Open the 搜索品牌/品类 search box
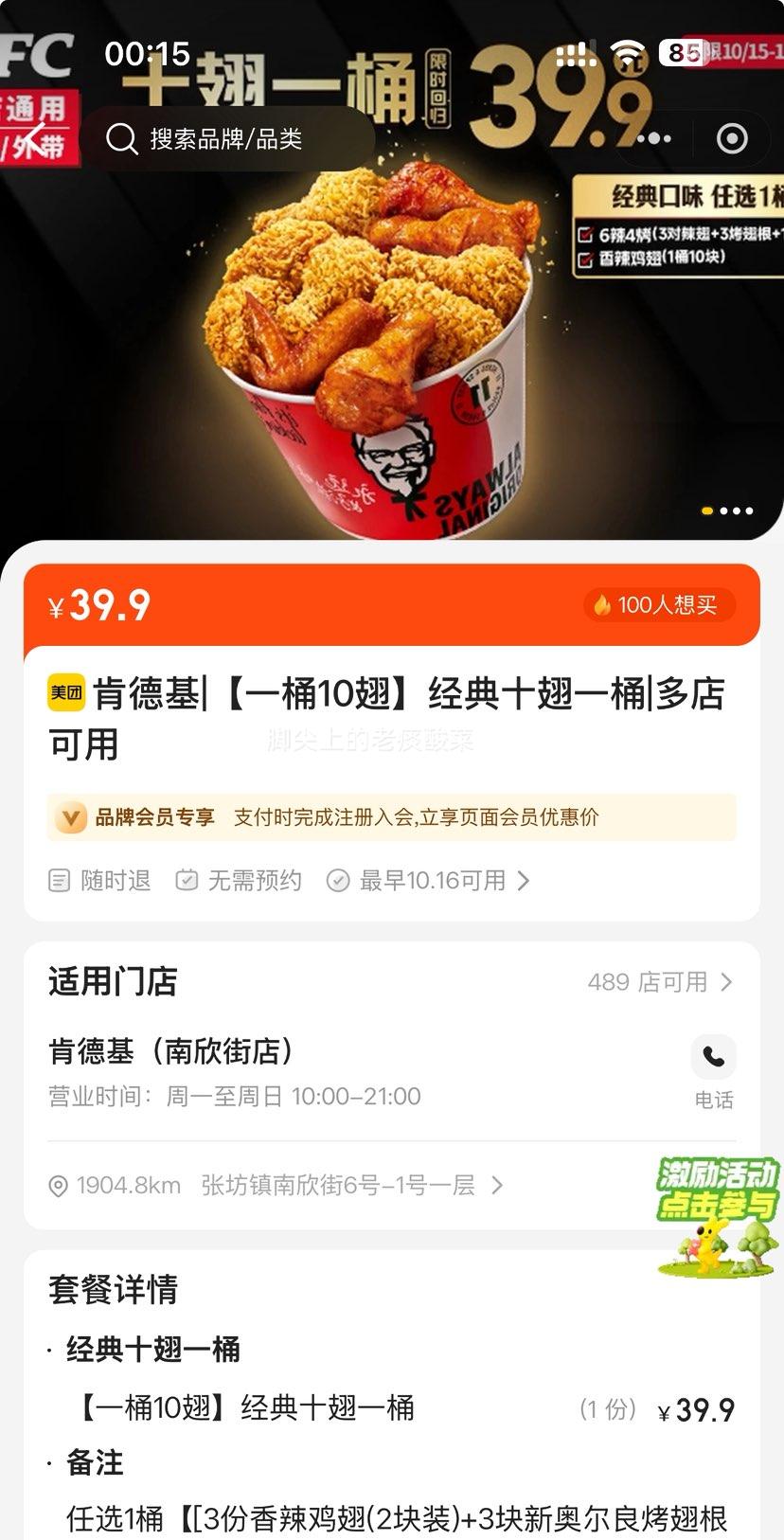 coord(227,139)
